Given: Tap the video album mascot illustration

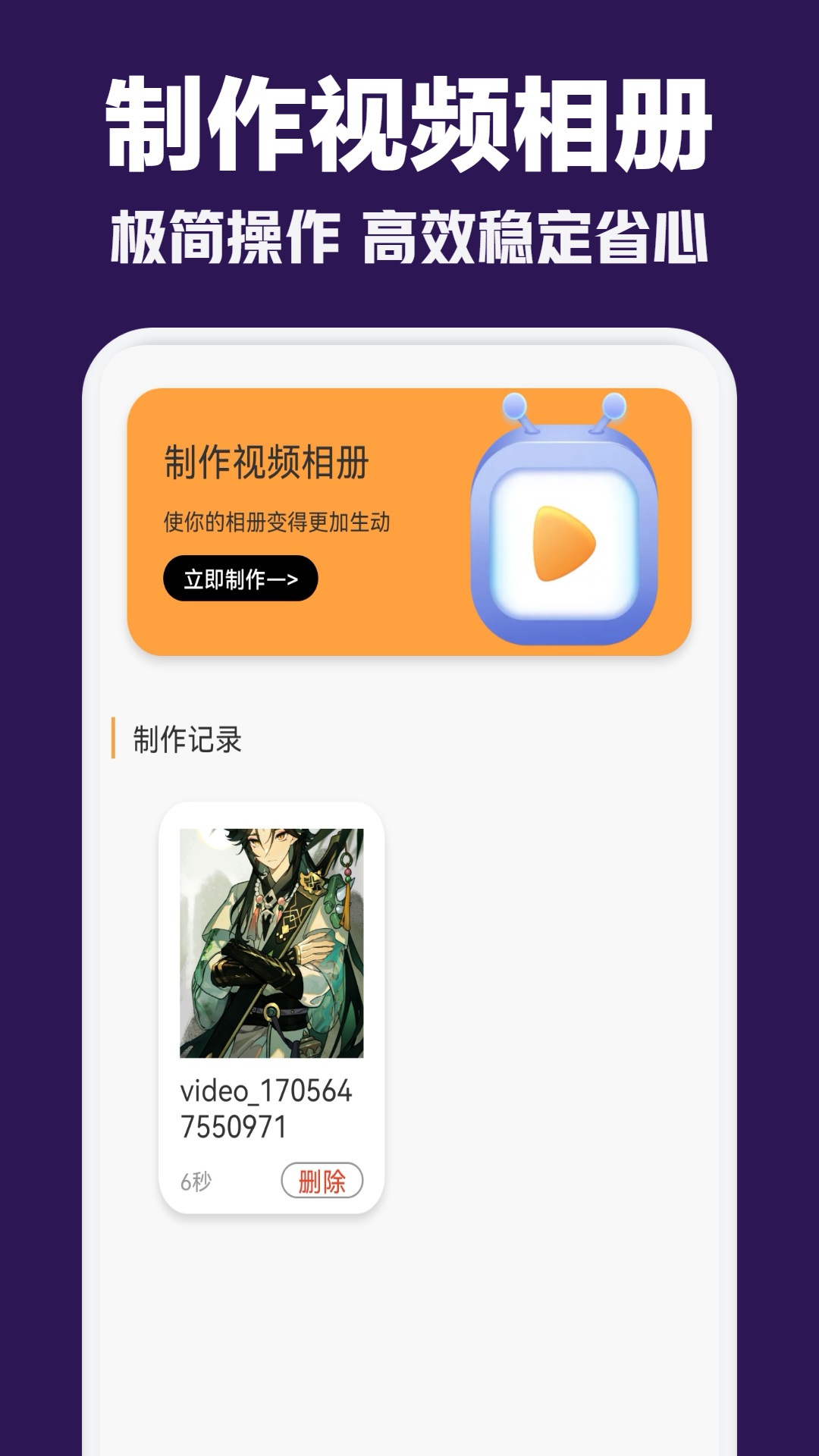Looking at the screenshot, I should [565, 523].
